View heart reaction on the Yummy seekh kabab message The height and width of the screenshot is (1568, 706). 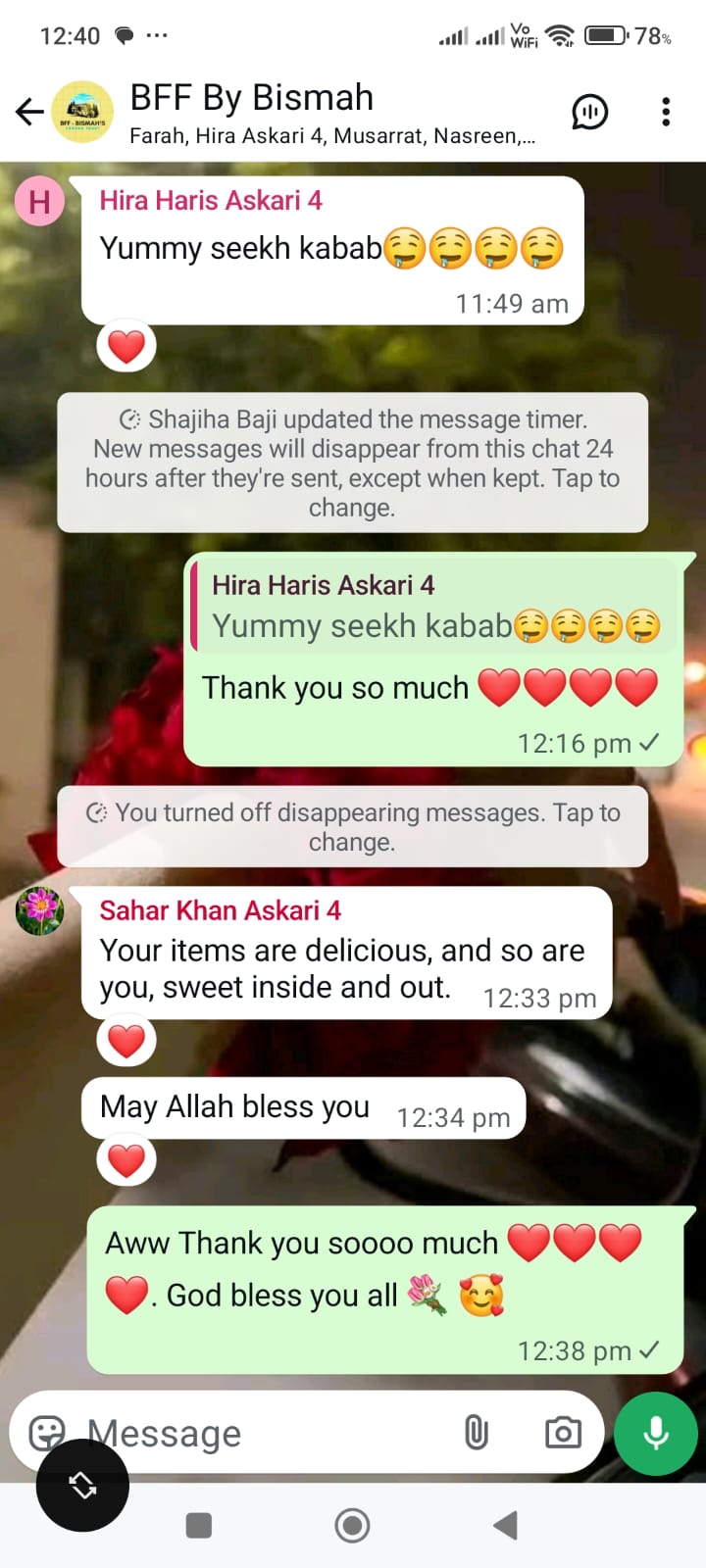pyautogui.click(x=126, y=346)
